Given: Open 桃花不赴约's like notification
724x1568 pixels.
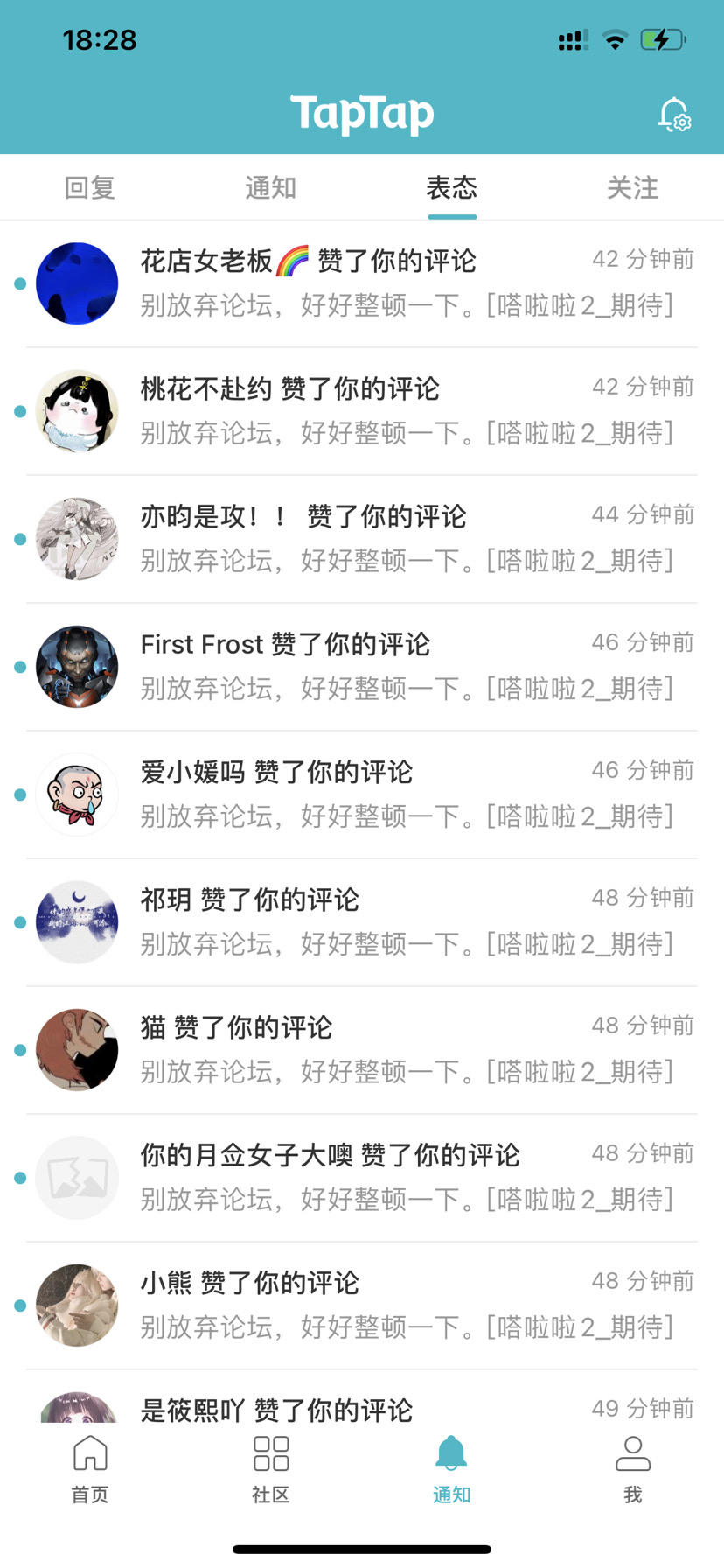Looking at the screenshot, I should (407, 411).
